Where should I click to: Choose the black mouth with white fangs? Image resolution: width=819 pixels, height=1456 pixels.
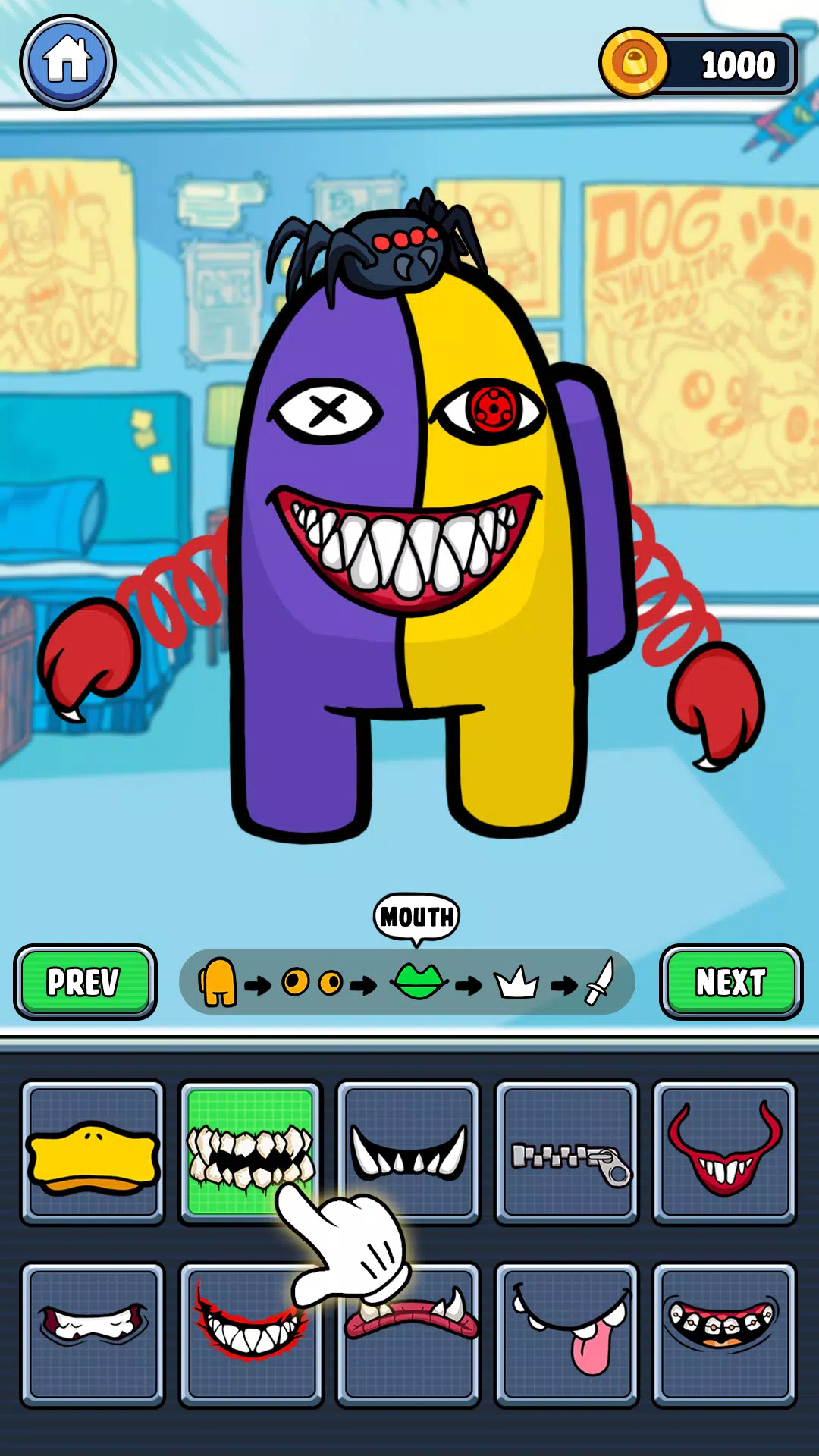pyautogui.click(x=408, y=1153)
